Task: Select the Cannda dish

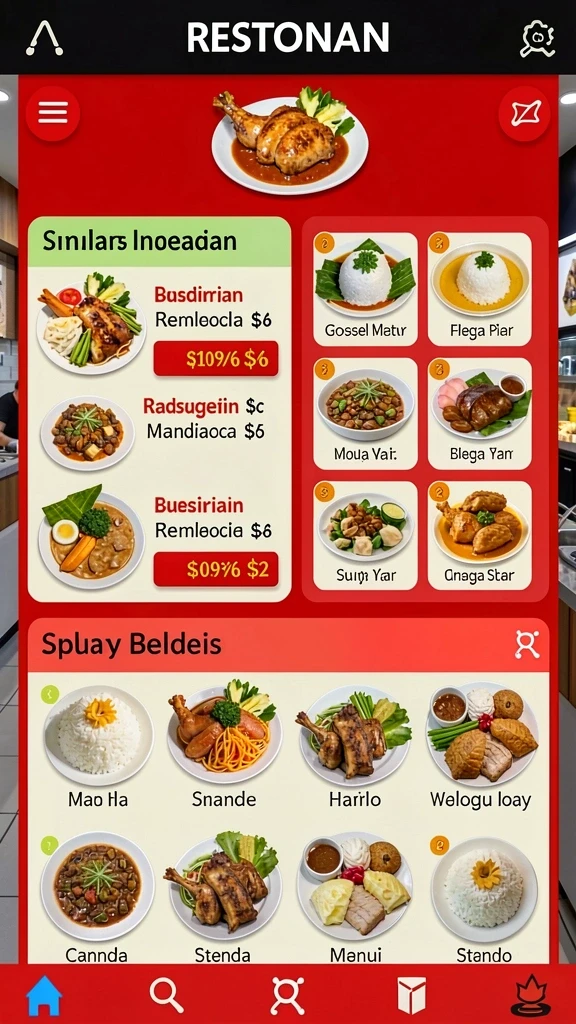Action: point(97,899)
